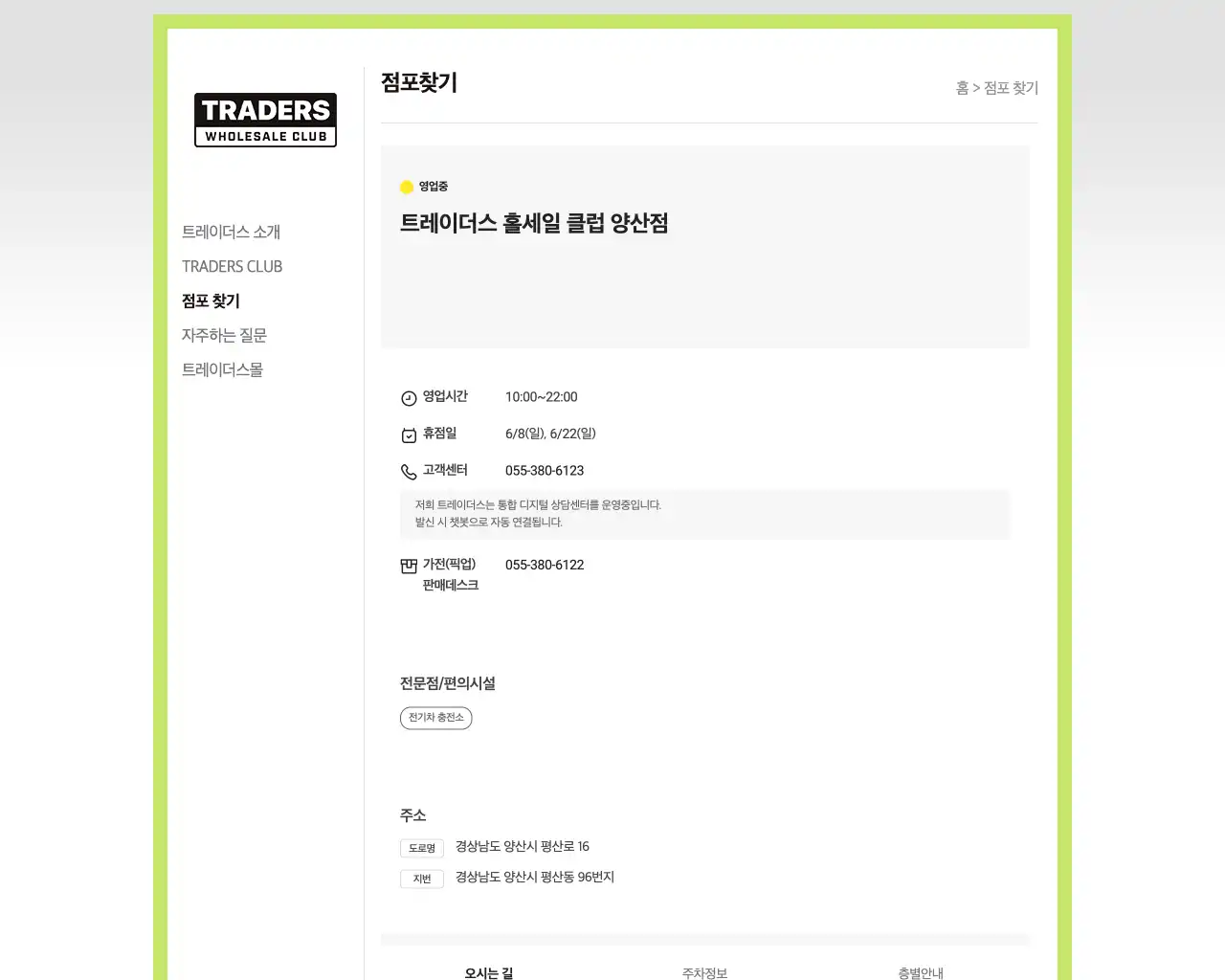This screenshot has width=1225, height=980.
Task: Select 점포 찾기 in the side menu
Action: click(x=211, y=301)
